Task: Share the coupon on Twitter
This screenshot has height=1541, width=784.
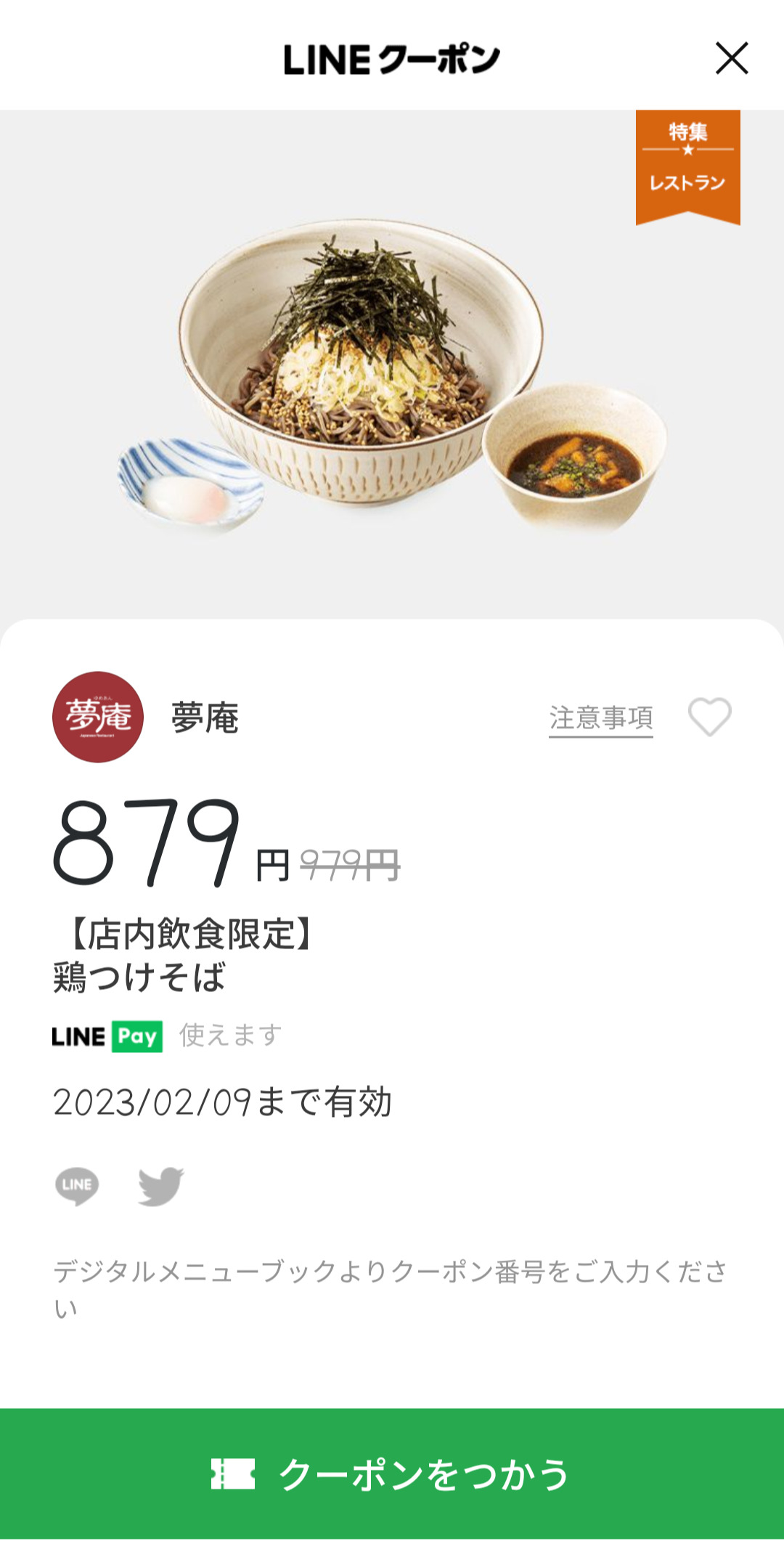Action: pos(161,1186)
